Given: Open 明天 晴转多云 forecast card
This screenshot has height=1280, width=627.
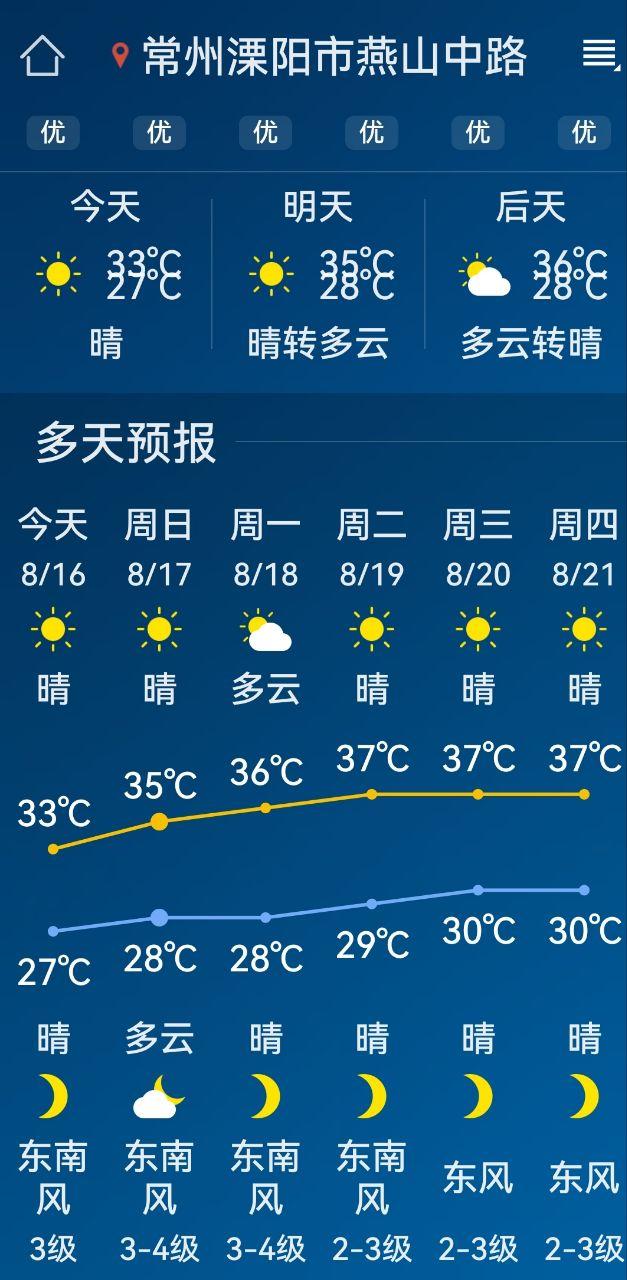Looking at the screenshot, I should pyautogui.click(x=318, y=275).
